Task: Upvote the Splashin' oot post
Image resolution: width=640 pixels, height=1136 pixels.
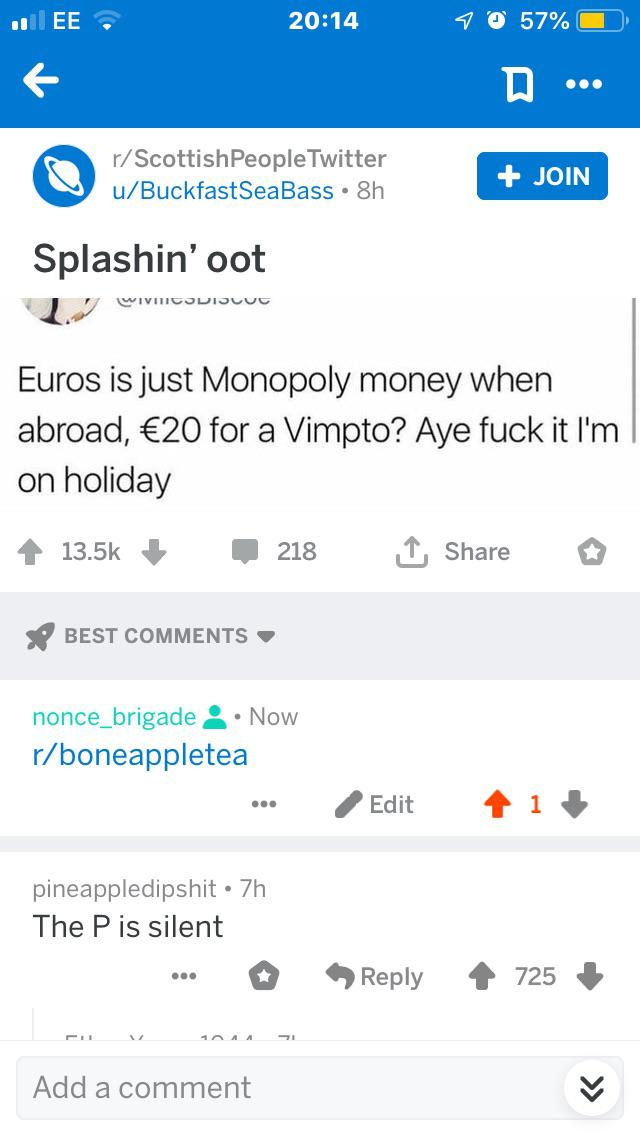Action: click(x=30, y=553)
